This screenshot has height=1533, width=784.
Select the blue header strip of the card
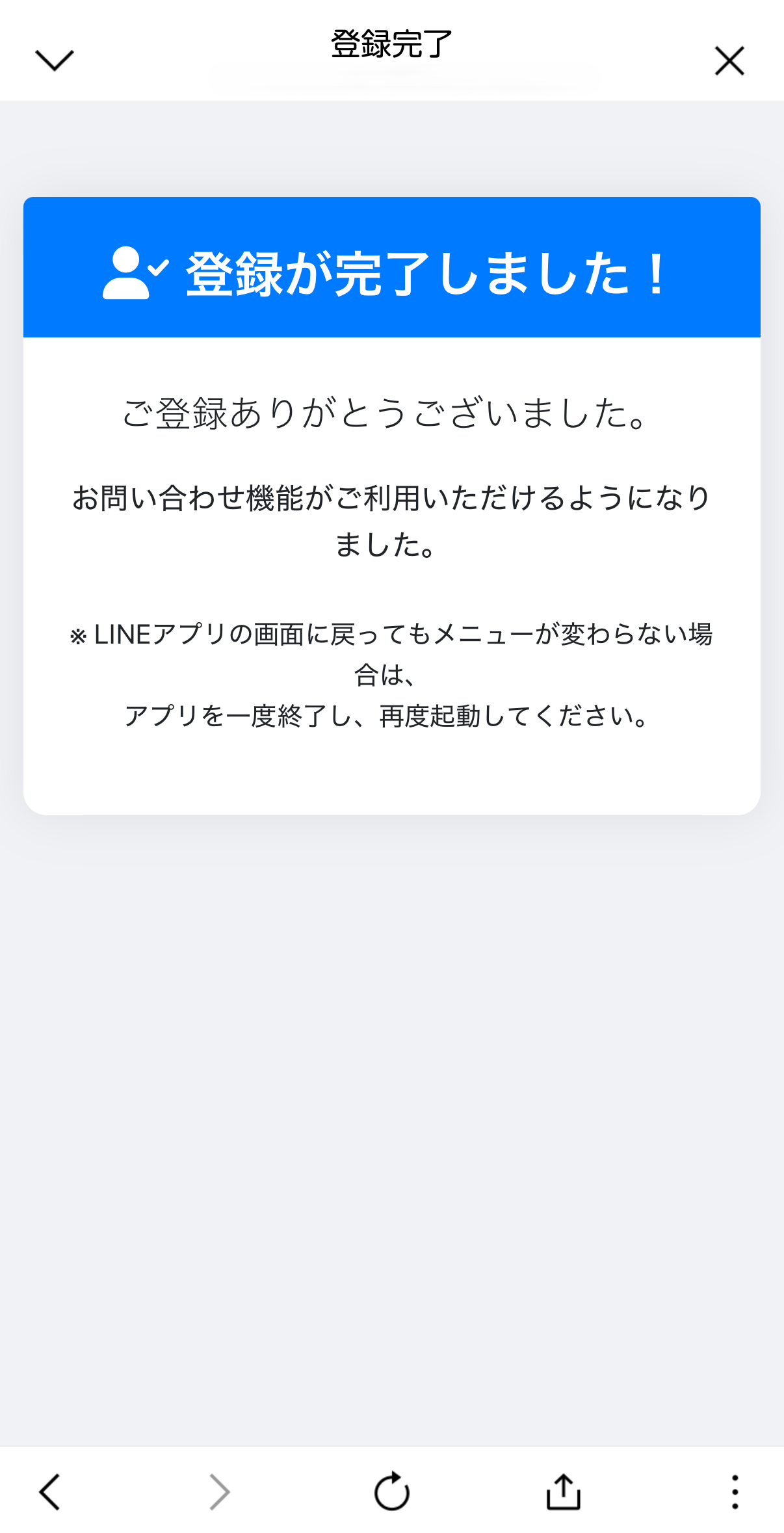click(391, 268)
